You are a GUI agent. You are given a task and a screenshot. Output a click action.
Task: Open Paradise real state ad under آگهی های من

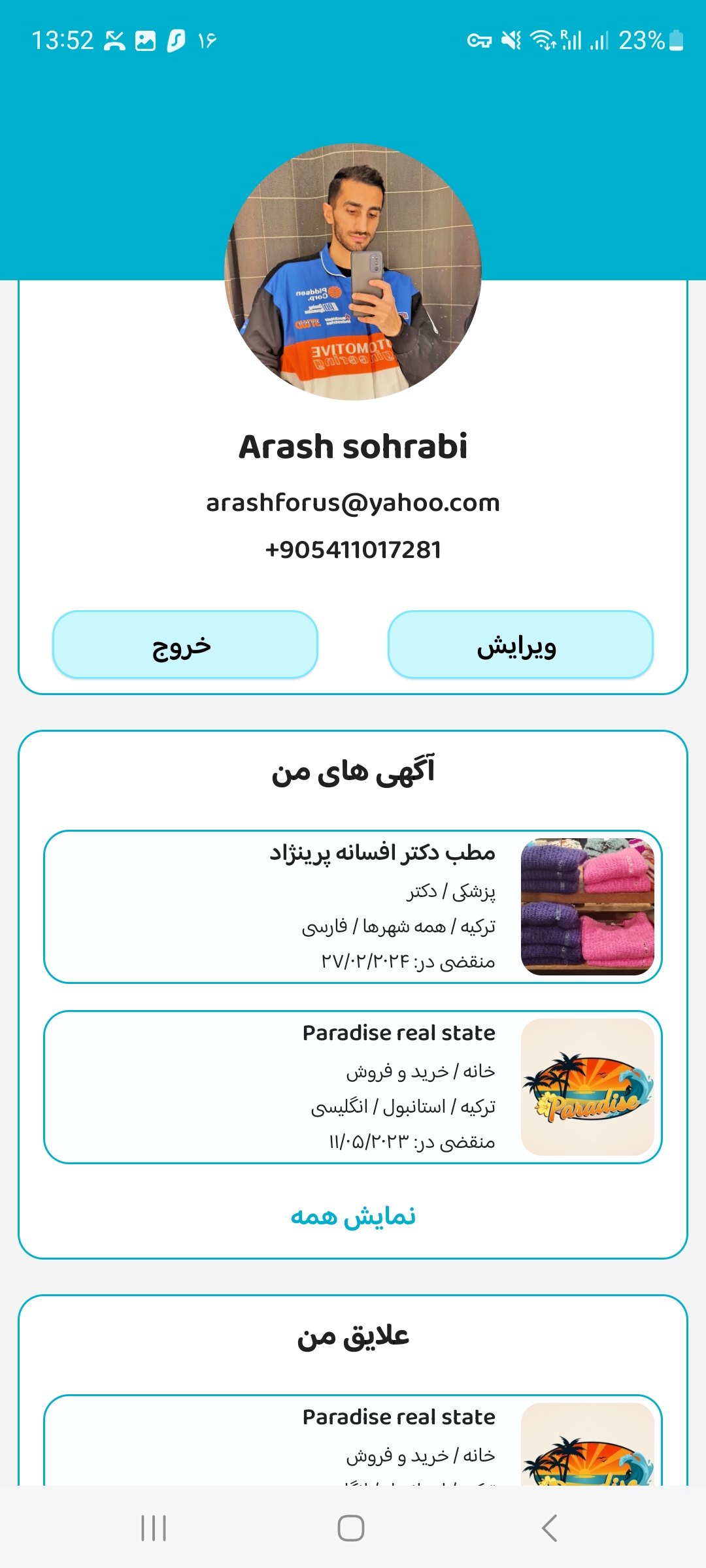pyautogui.click(x=353, y=1087)
